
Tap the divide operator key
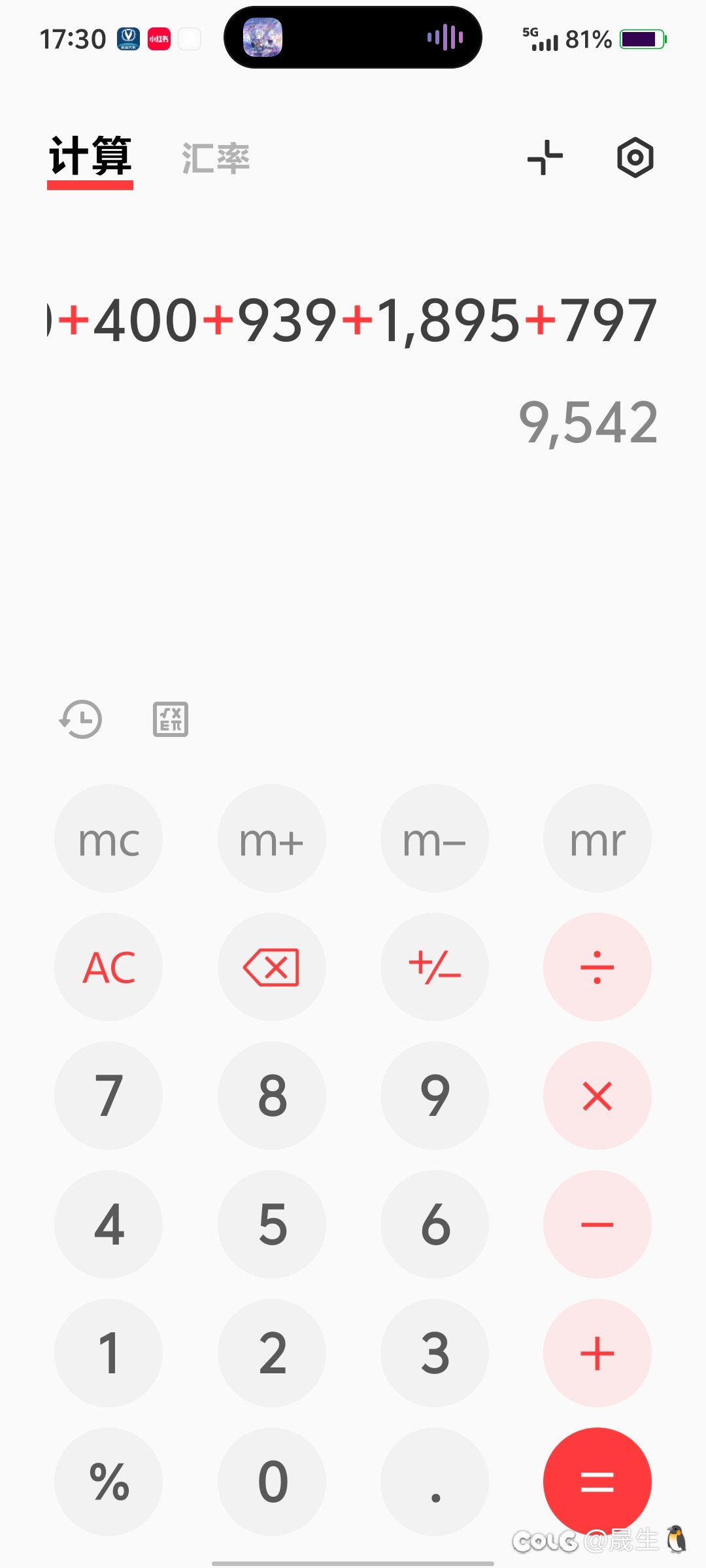coord(597,967)
